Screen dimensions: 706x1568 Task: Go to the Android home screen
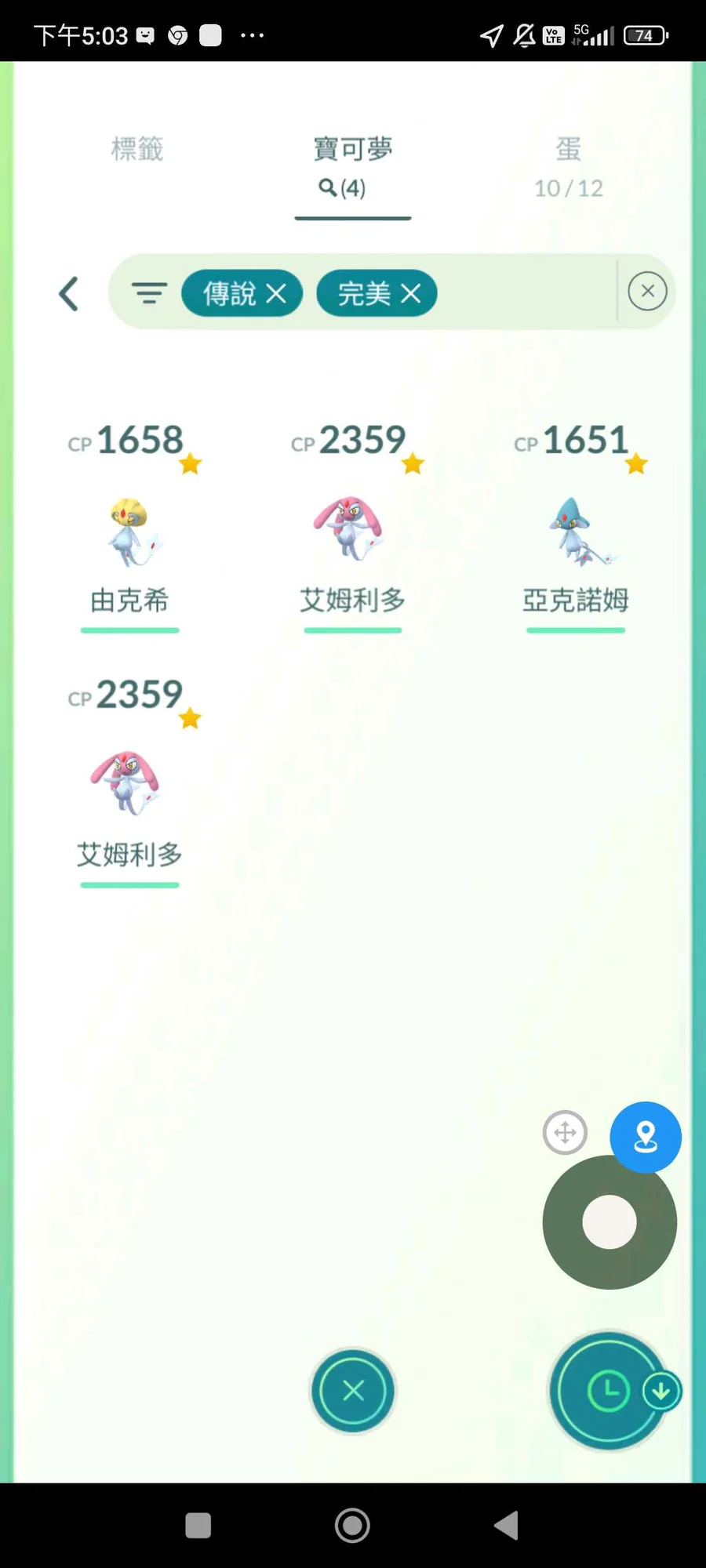pos(352,1526)
